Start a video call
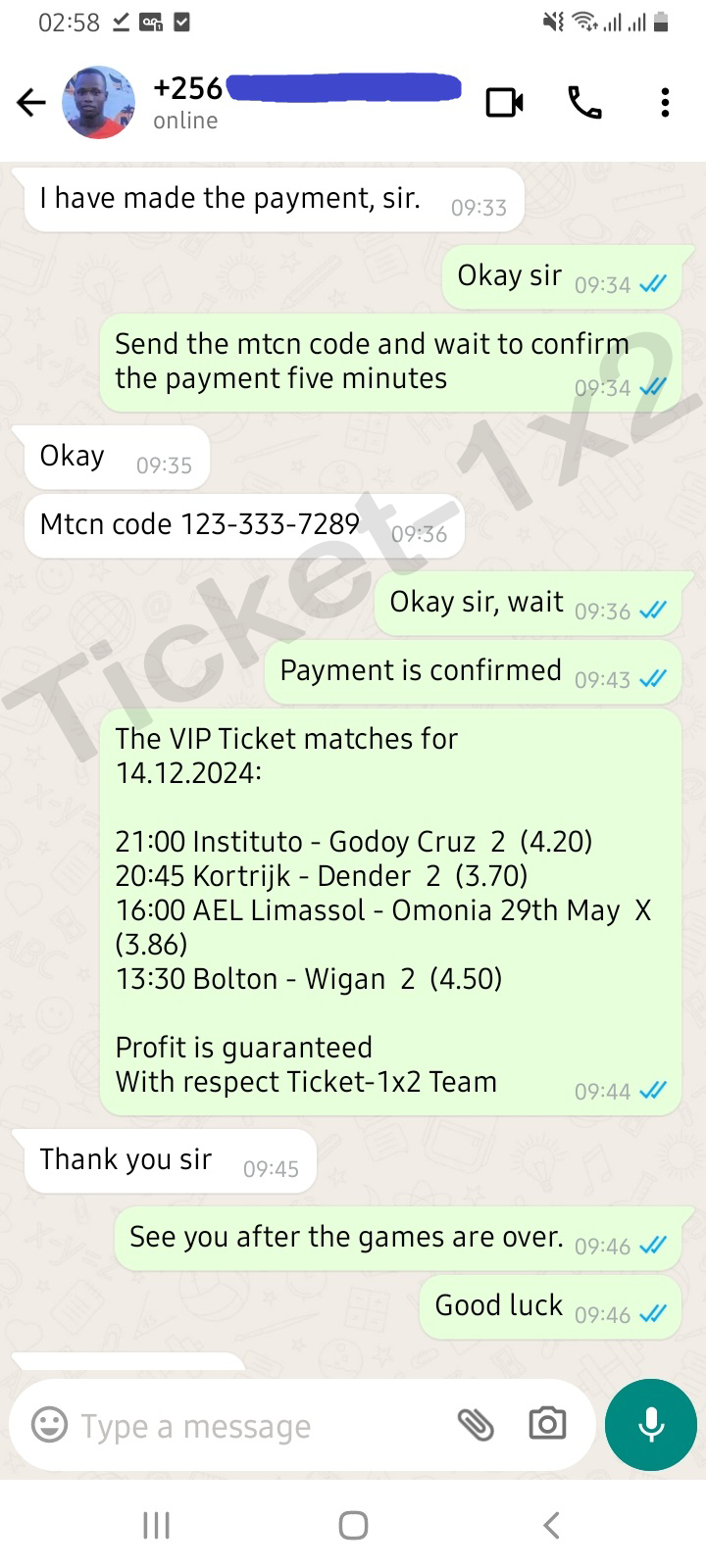The image size is (706, 1568). tap(505, 103)
